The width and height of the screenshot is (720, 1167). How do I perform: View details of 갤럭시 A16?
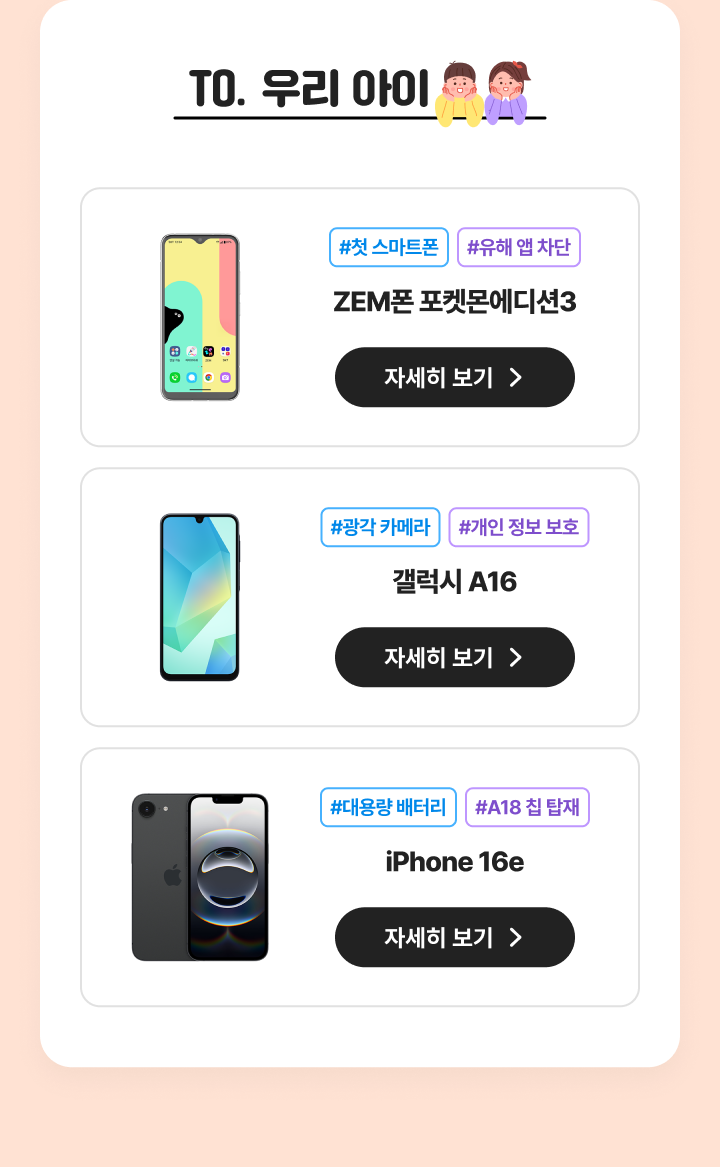tap(454, 657)
